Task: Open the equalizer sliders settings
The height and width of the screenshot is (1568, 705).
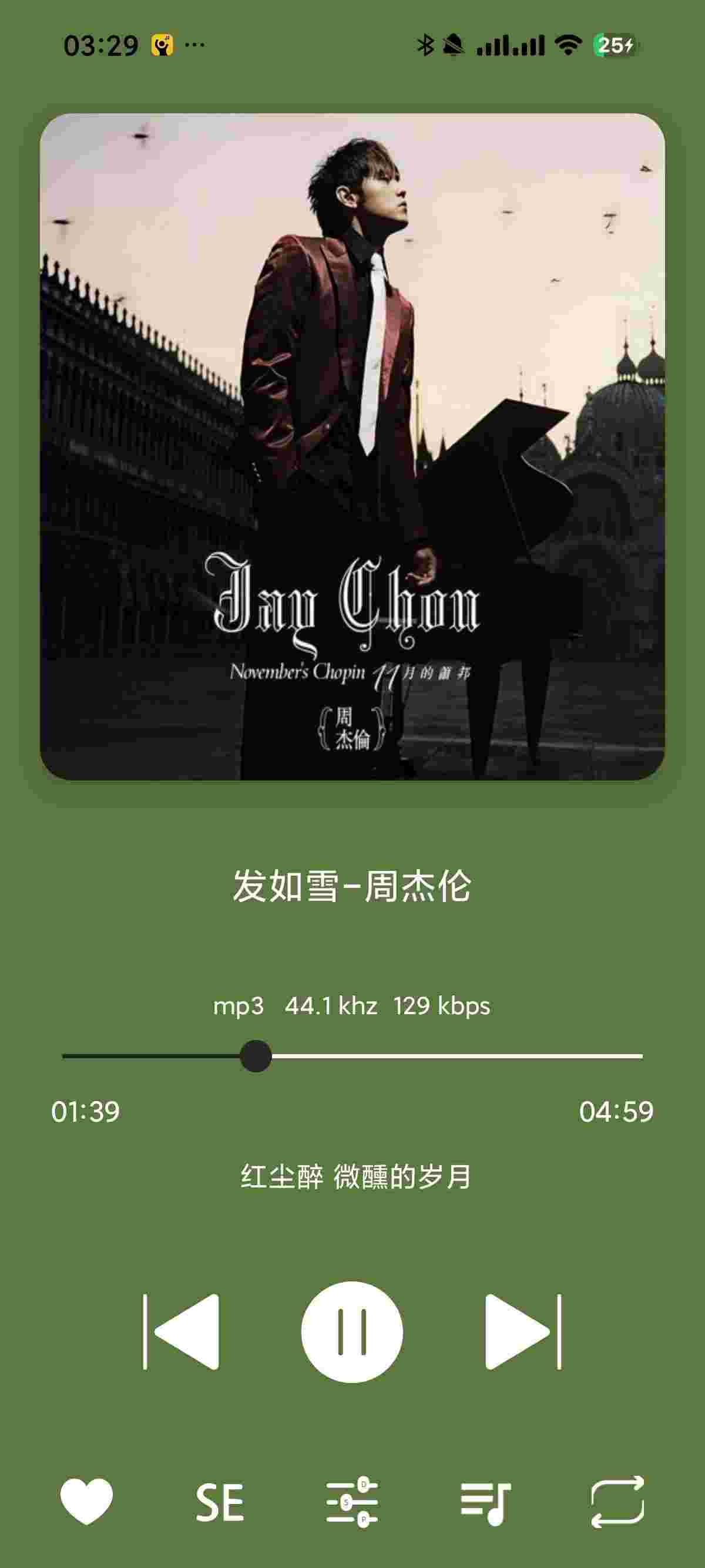Action: point(352,1502)
